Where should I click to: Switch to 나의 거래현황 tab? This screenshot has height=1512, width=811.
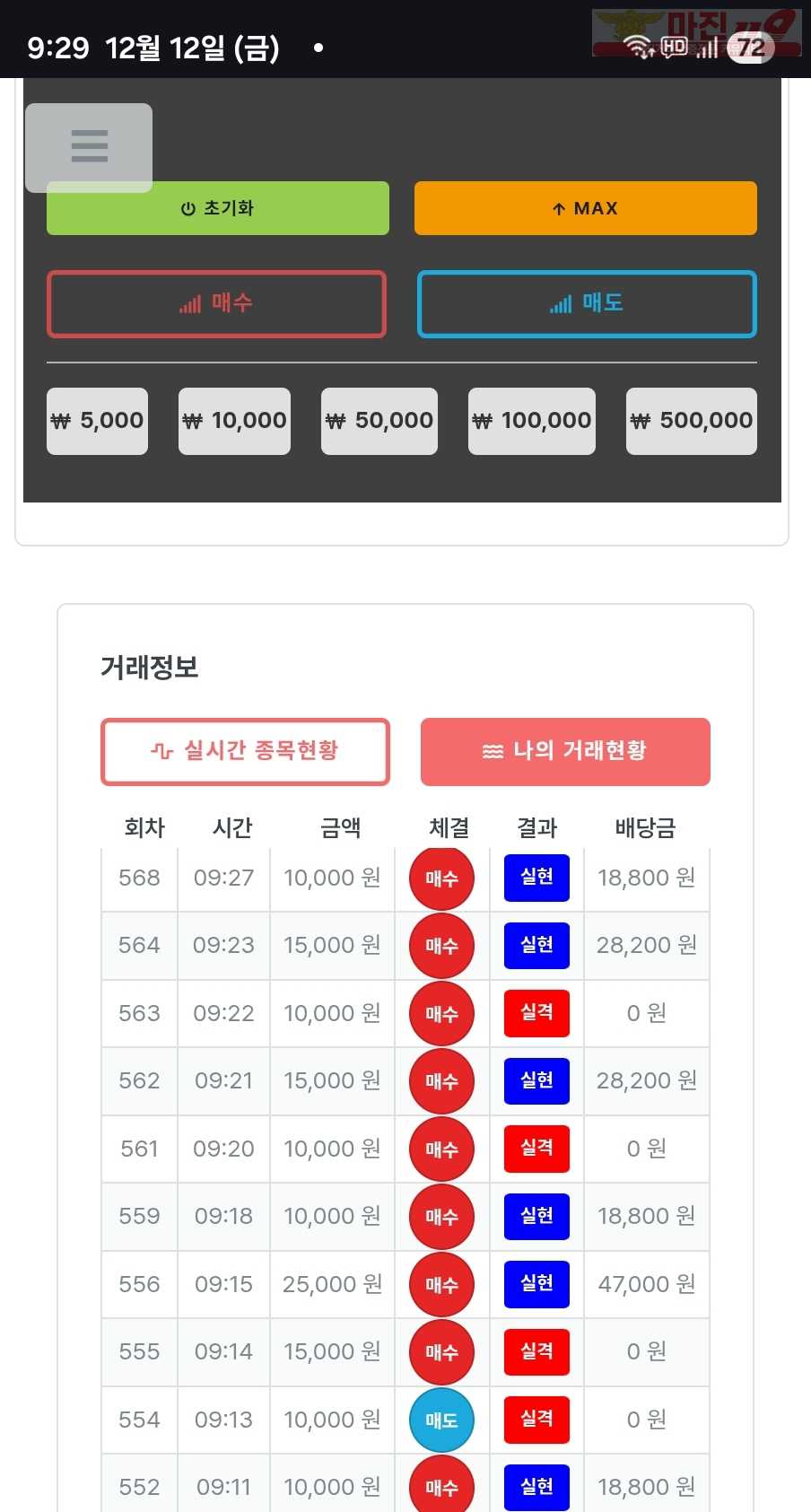click(565, 751)
